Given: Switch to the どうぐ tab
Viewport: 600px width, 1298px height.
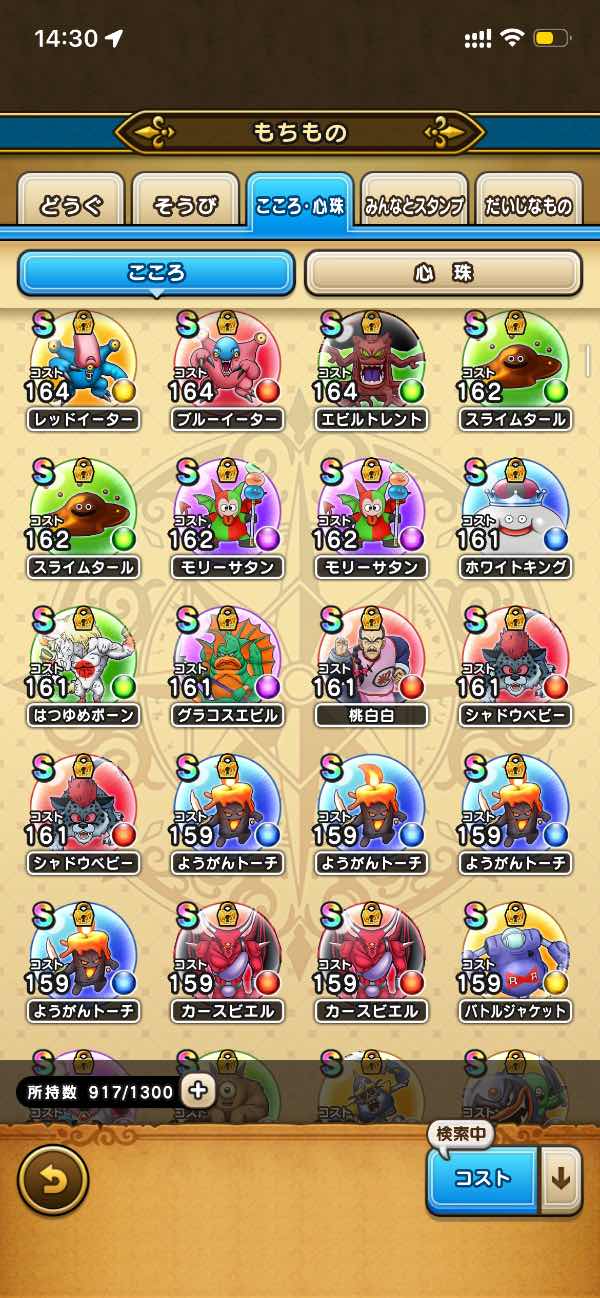Looking at the screenshot, I should click(x=71, y=205).
